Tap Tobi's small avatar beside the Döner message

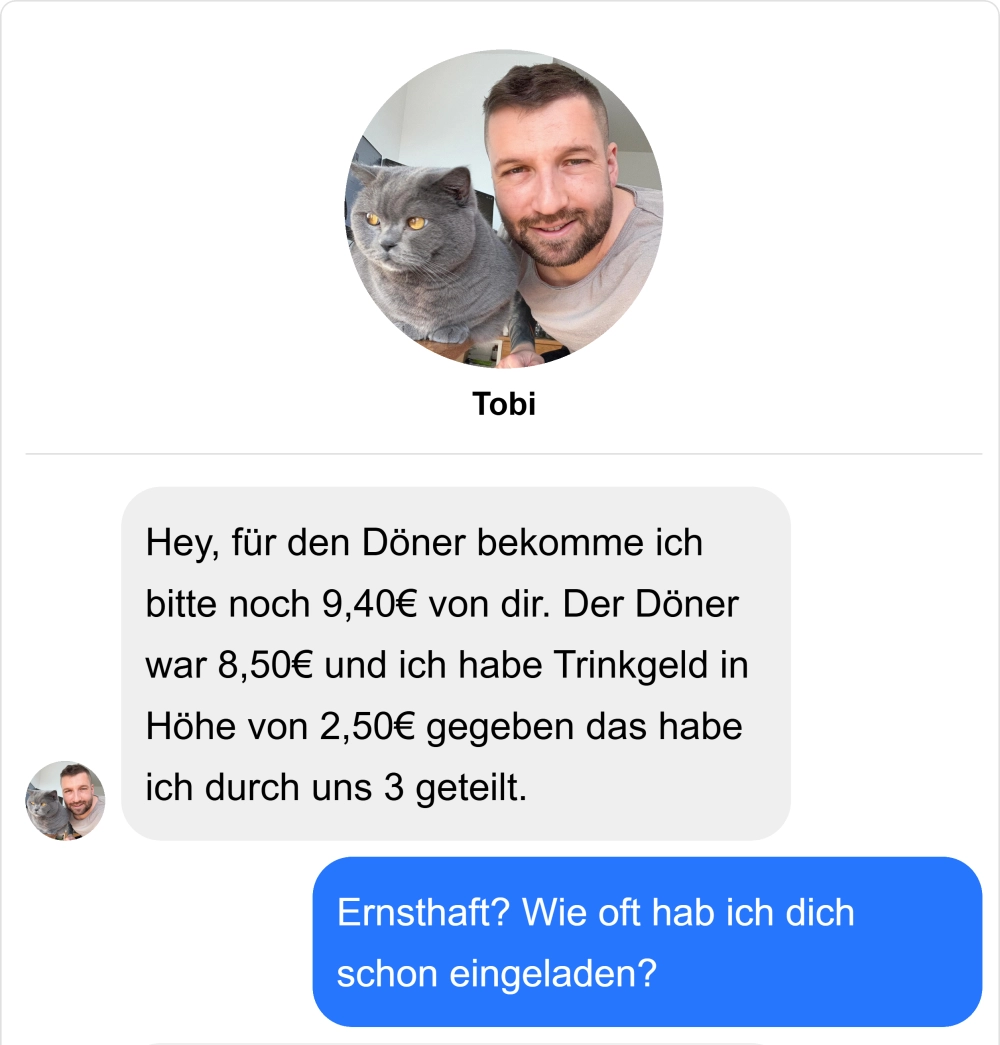[65, 800]
